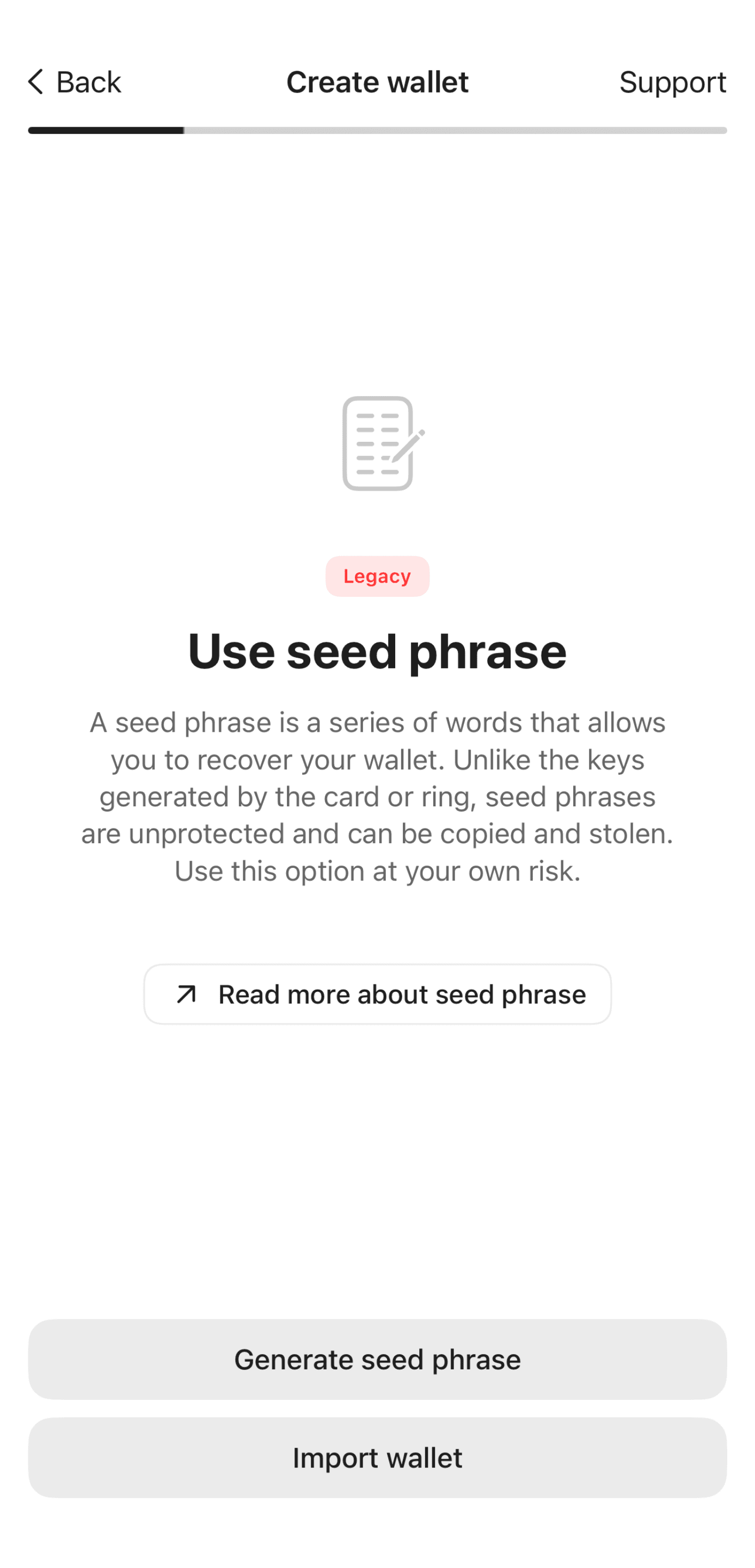755x1568 pixels.
Task: Go back from Create wallet
Action: [x=74, y=82]
